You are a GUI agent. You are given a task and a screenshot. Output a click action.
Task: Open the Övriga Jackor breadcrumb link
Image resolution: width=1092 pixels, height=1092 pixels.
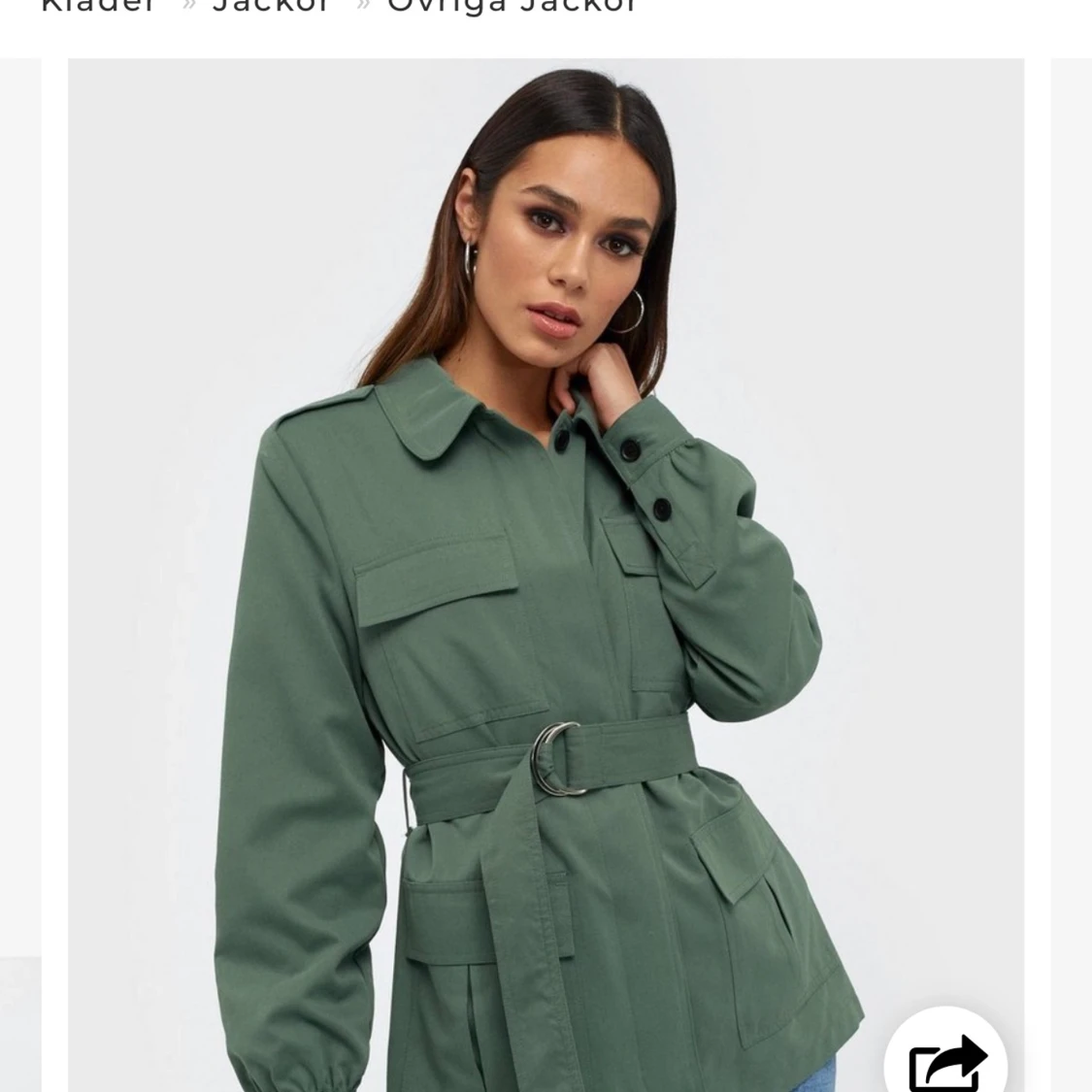pos(512,6)
